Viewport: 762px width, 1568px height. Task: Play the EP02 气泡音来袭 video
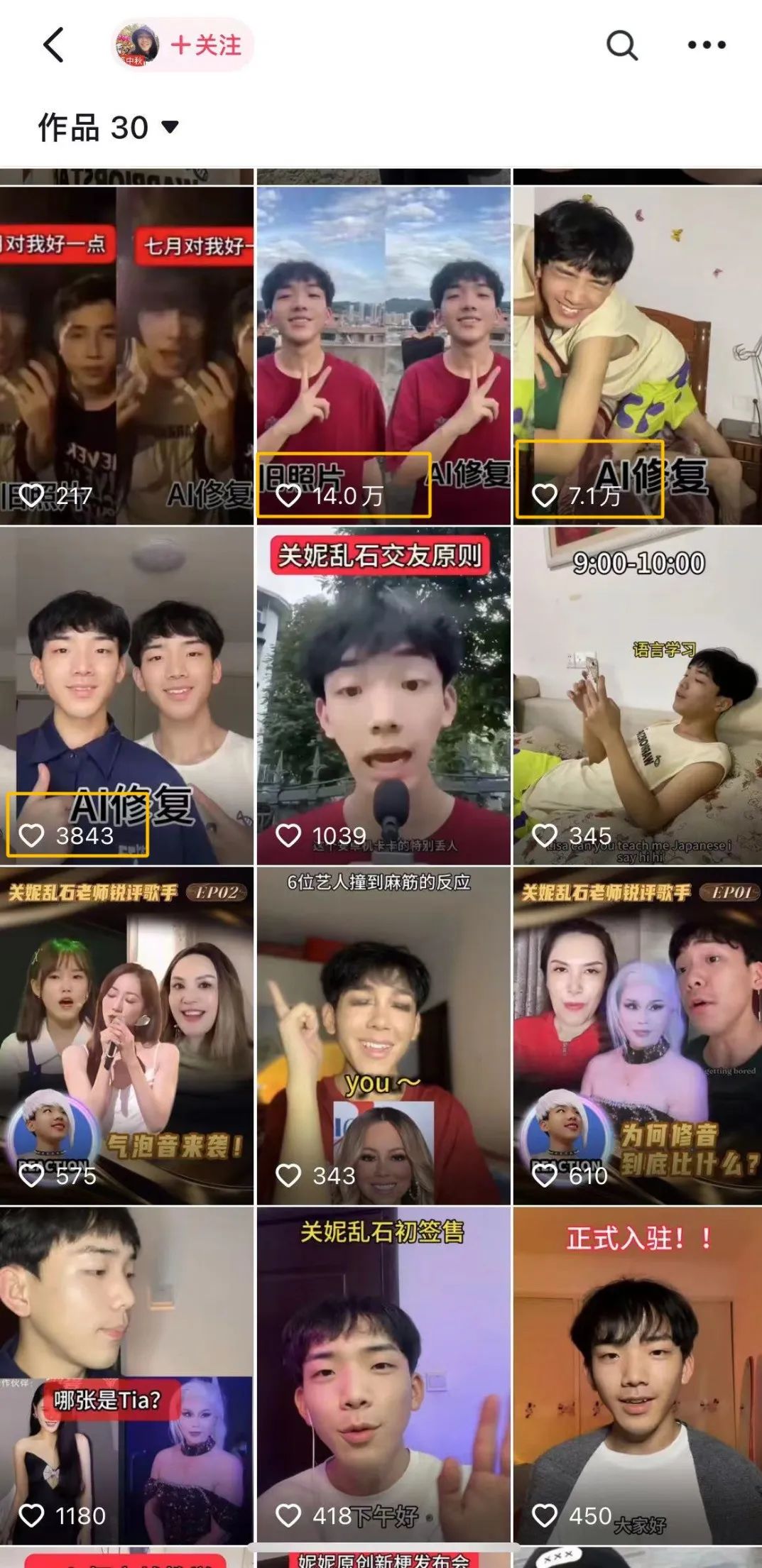(x=126, y=1036)
